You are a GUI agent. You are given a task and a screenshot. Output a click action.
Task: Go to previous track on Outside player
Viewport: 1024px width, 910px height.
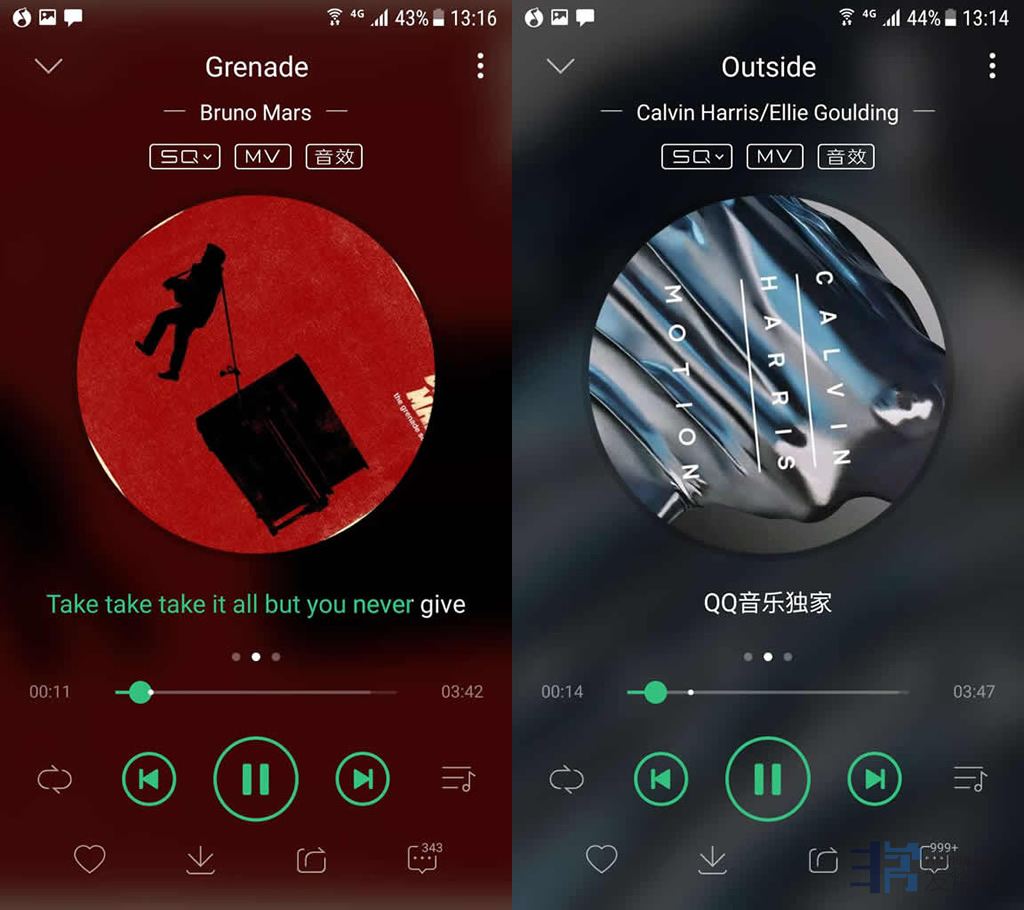pos(661,779)
